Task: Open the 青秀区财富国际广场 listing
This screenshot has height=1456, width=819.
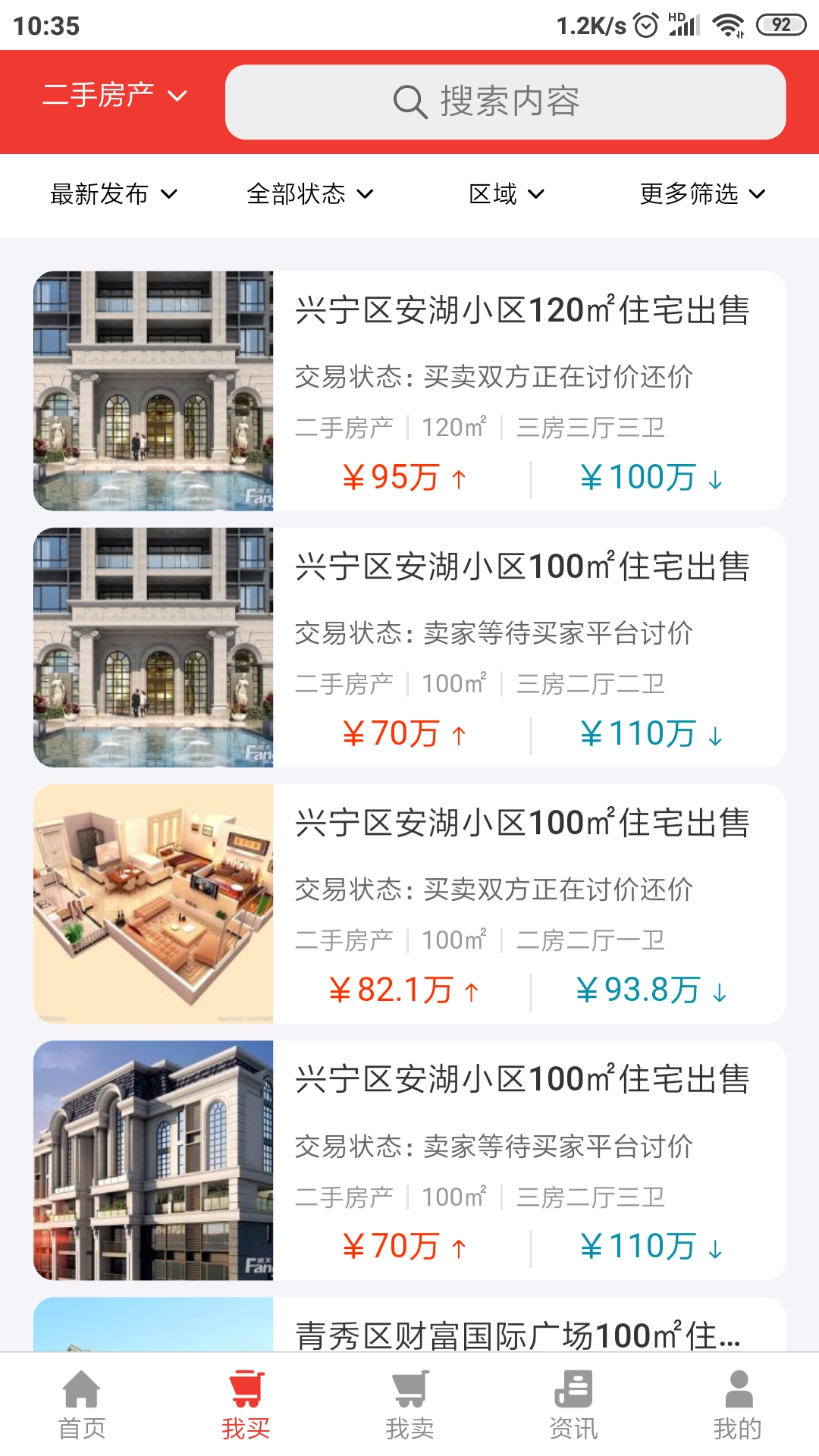Action: coord(516,1333)
